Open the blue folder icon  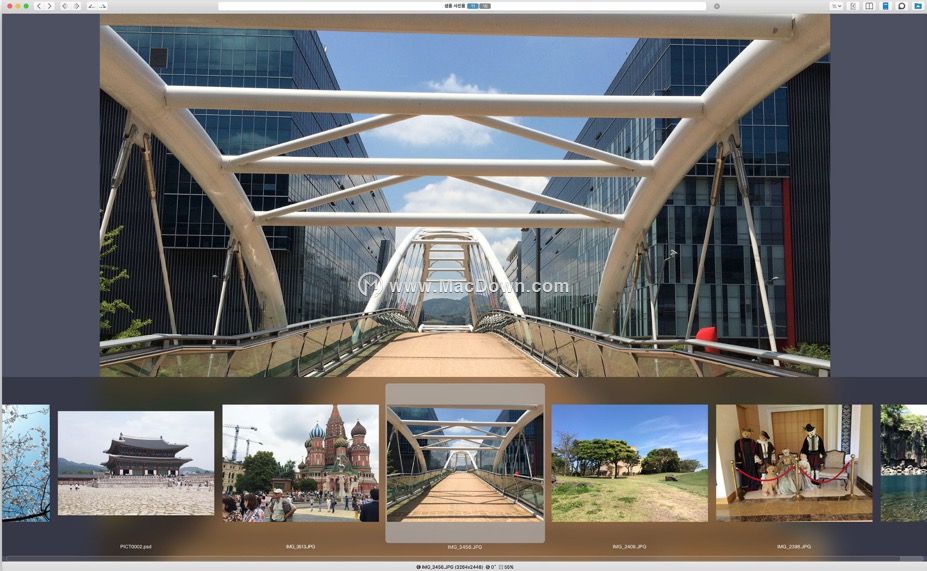917,6
